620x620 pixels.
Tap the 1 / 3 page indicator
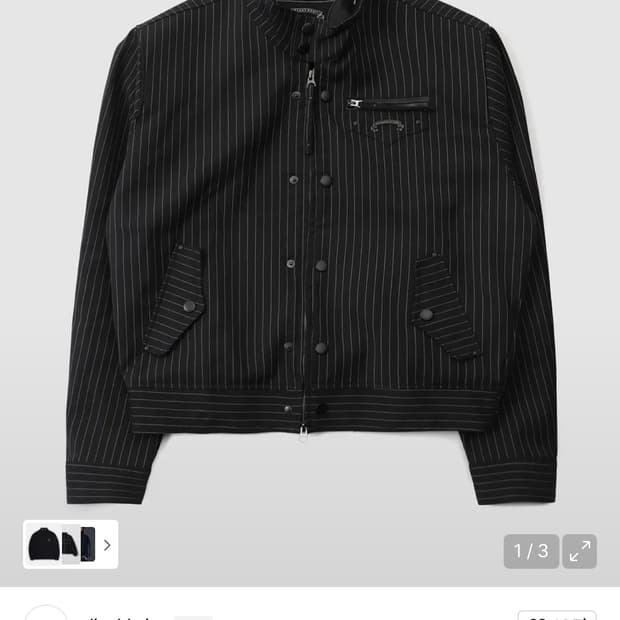531,551
